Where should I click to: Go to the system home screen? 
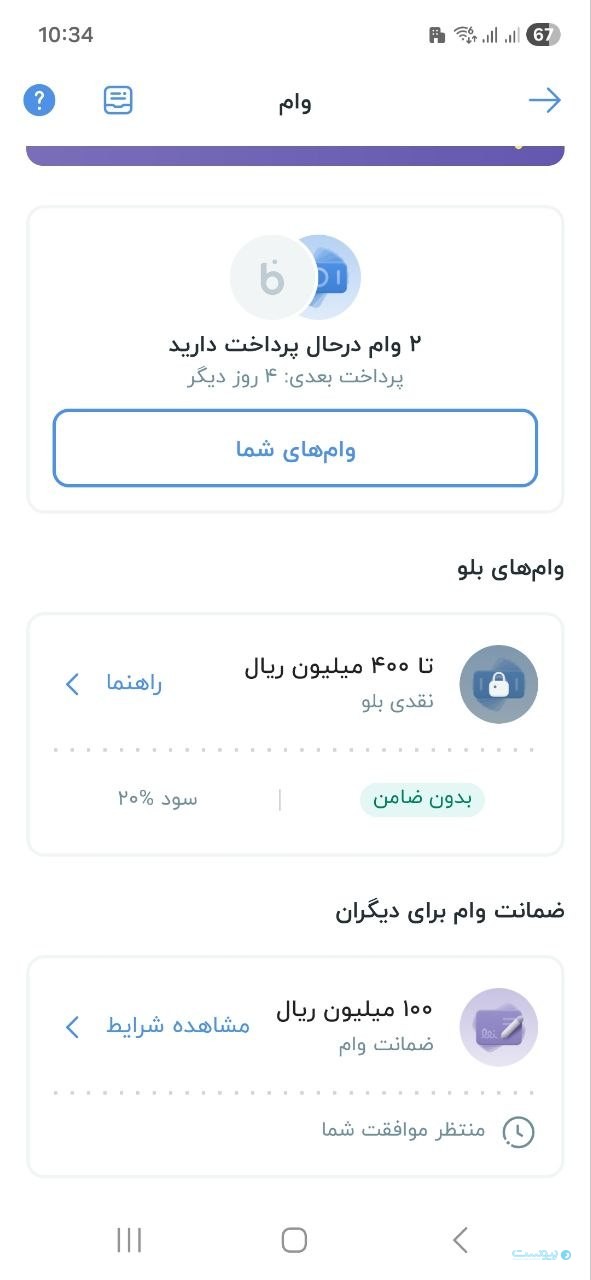coord(294,1240)
